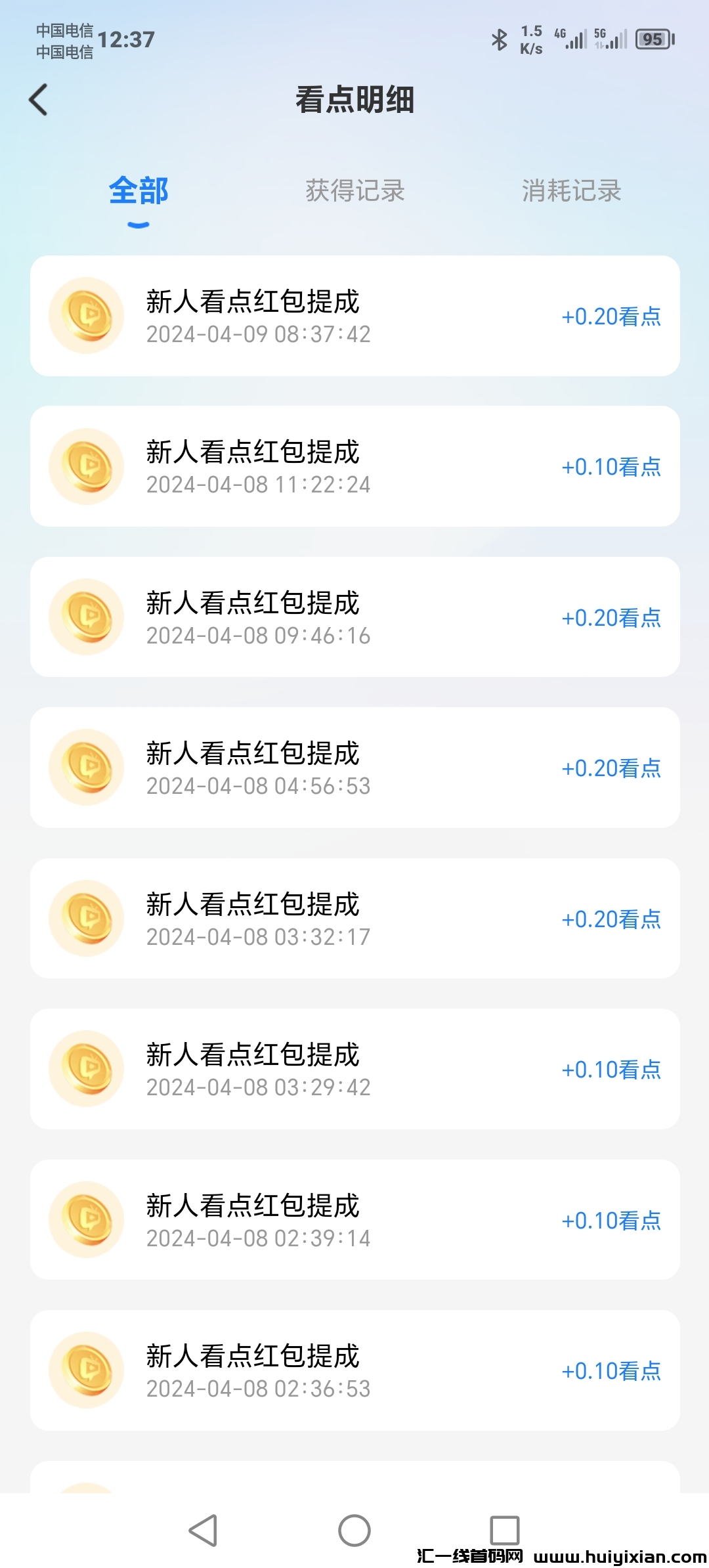Switch to the 消耗记录 tab

tap(571, 191)
